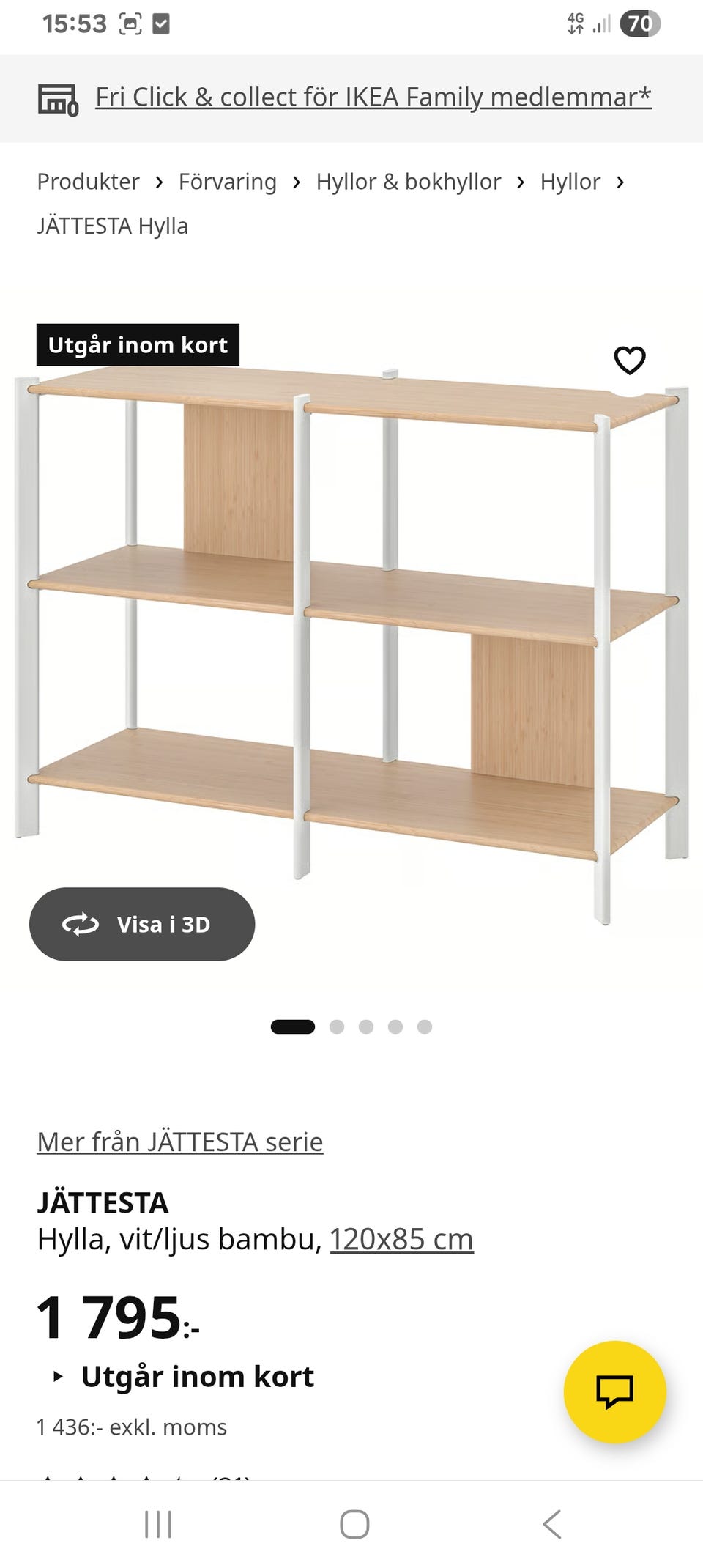
Task: Open Mer från JÄTTESTA serie link
Action: 179,1142
